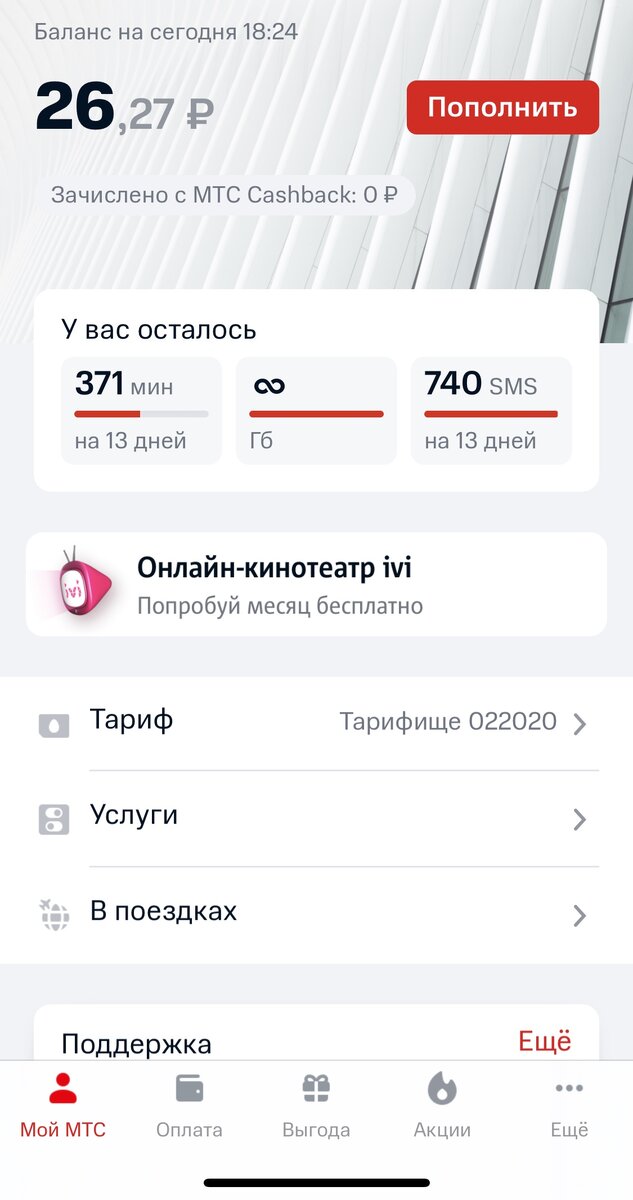Open the Онлайн-кинотеатр ivi banner
The image size is (633, 1200).
tap(316, 585)
